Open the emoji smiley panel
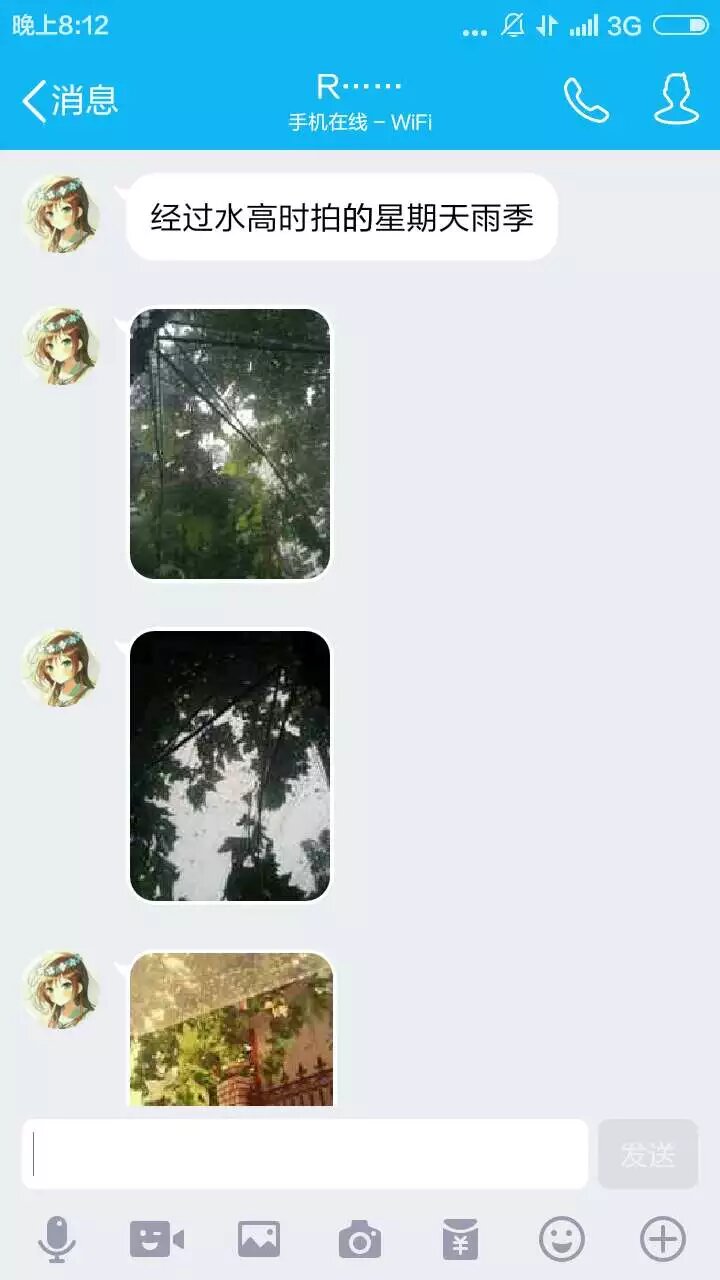The height and width of the screenshot is (1280, 720). click(562, 1240)
